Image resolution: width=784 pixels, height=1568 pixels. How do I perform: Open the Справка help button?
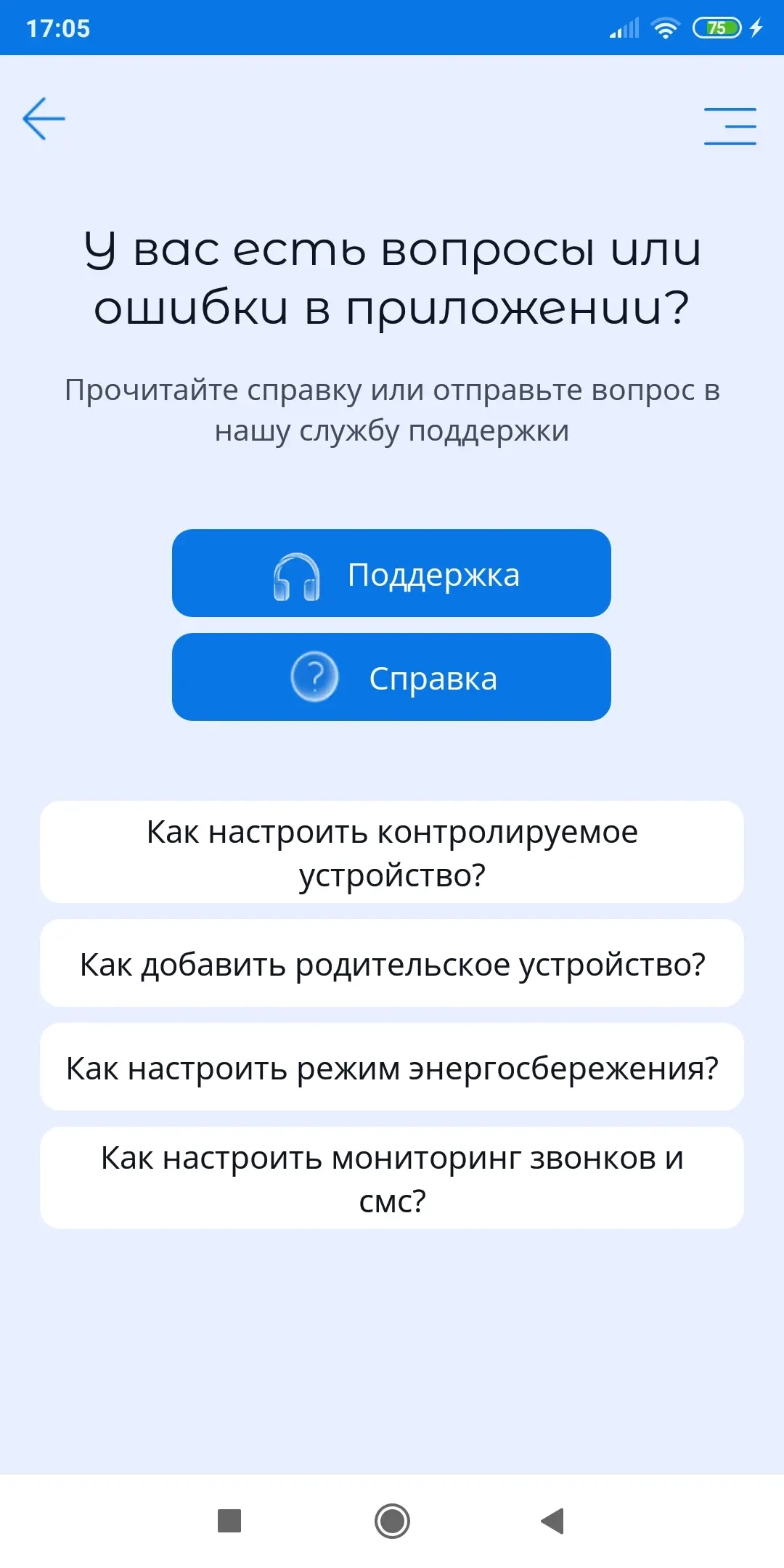tap(391, 677)
